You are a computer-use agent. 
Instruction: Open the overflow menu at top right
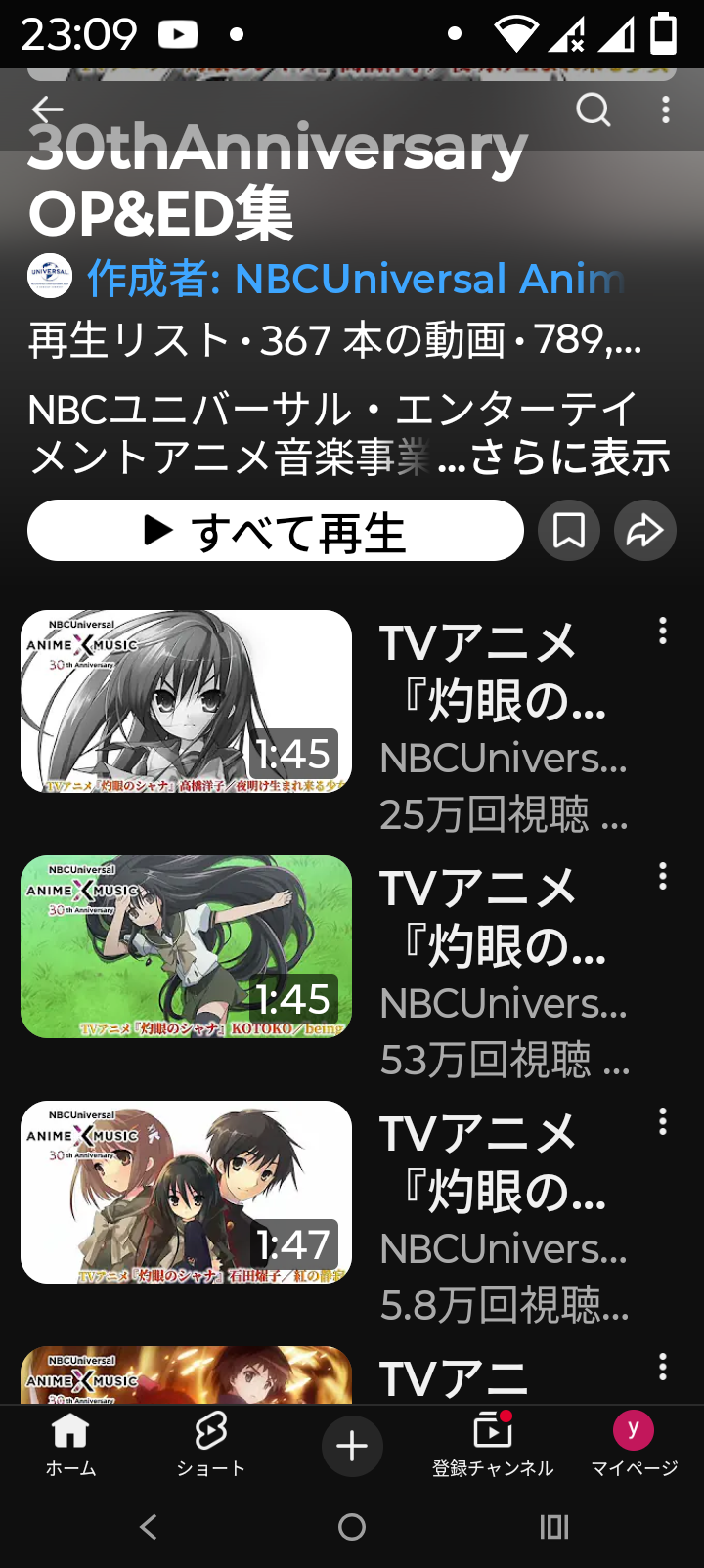[666, 109]
